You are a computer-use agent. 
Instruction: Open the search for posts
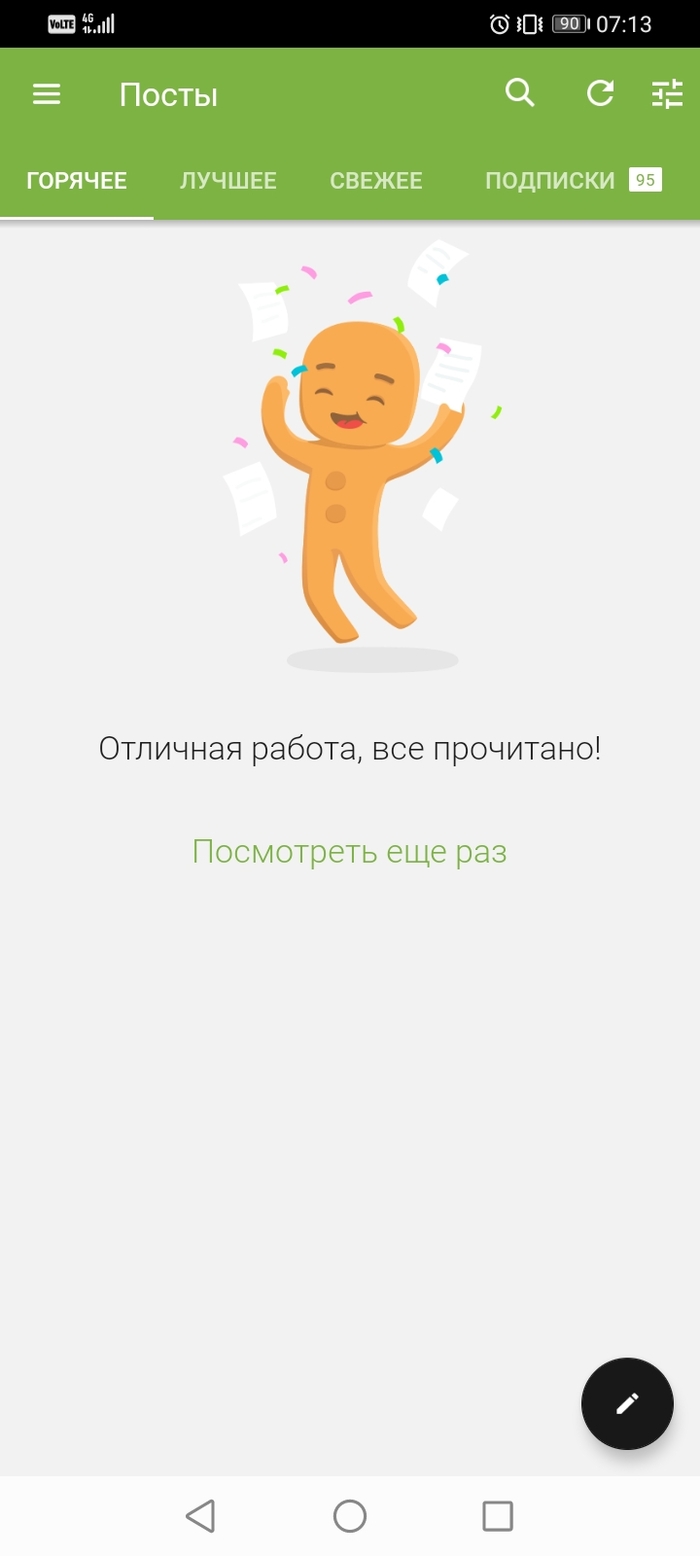520,94
